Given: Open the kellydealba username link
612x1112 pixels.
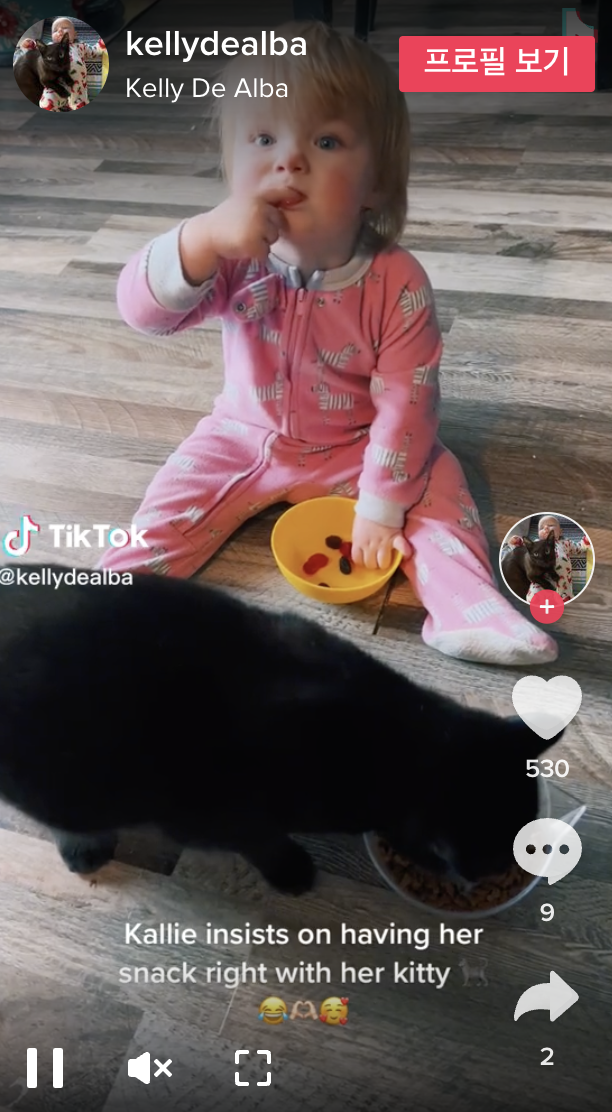Looking at the screenshot, I should pos(216,45).
